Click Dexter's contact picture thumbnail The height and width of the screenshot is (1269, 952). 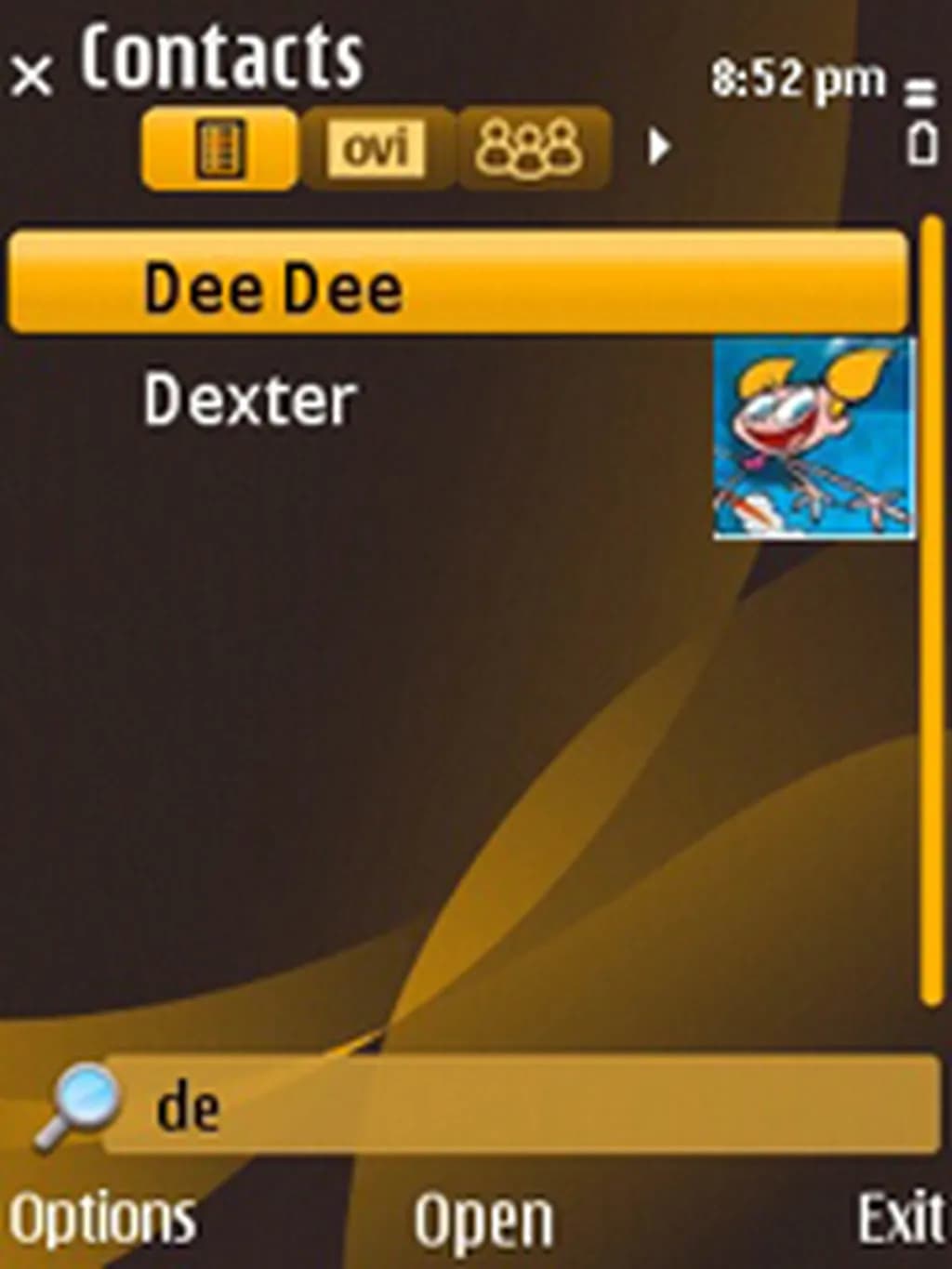pos(813,440)
